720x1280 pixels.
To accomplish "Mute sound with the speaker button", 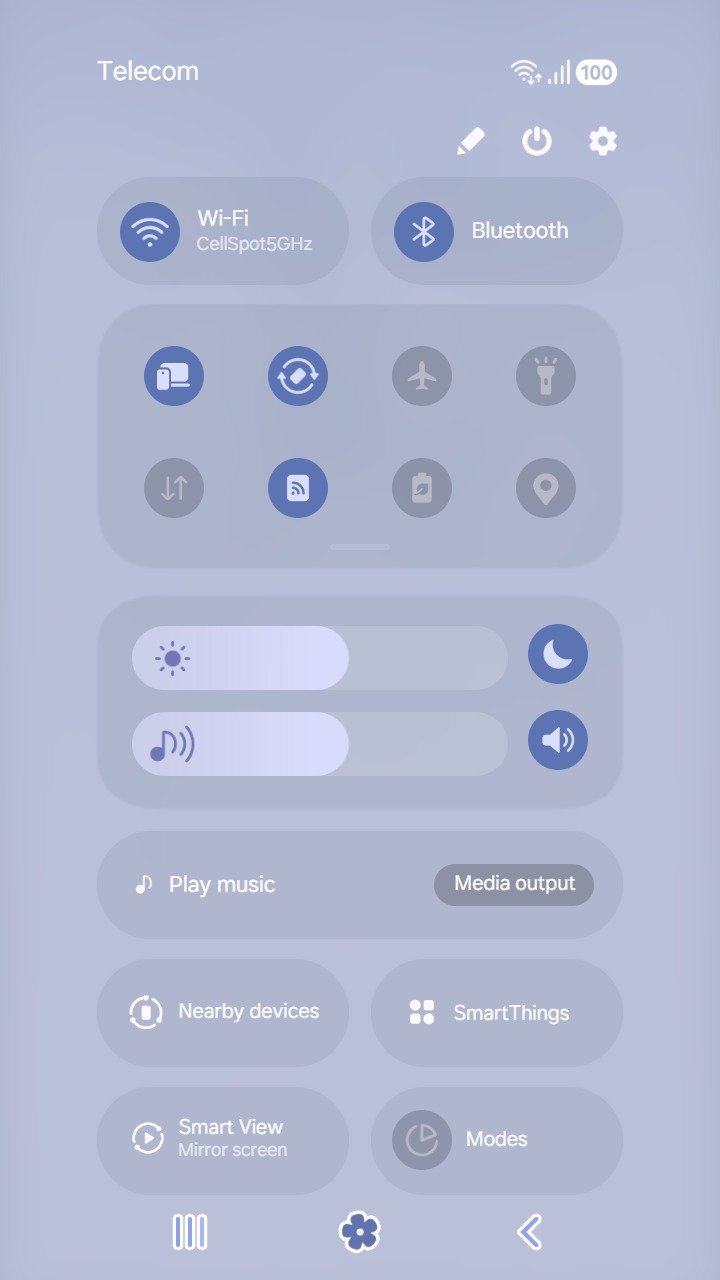I will pos(558,740).
